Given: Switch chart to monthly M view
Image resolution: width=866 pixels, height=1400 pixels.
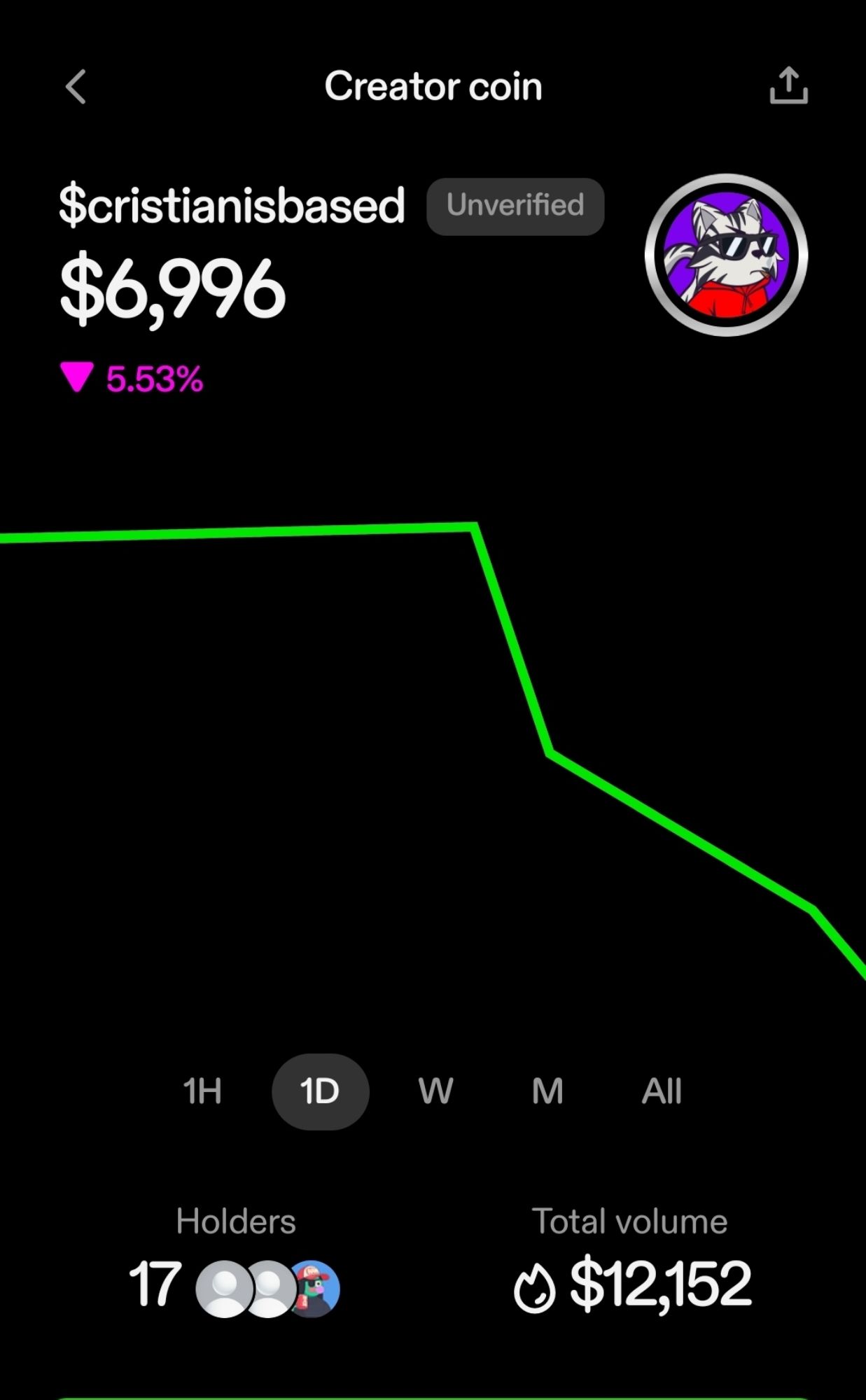Looking at the screenshot, I should click(x=547, y=1091).
